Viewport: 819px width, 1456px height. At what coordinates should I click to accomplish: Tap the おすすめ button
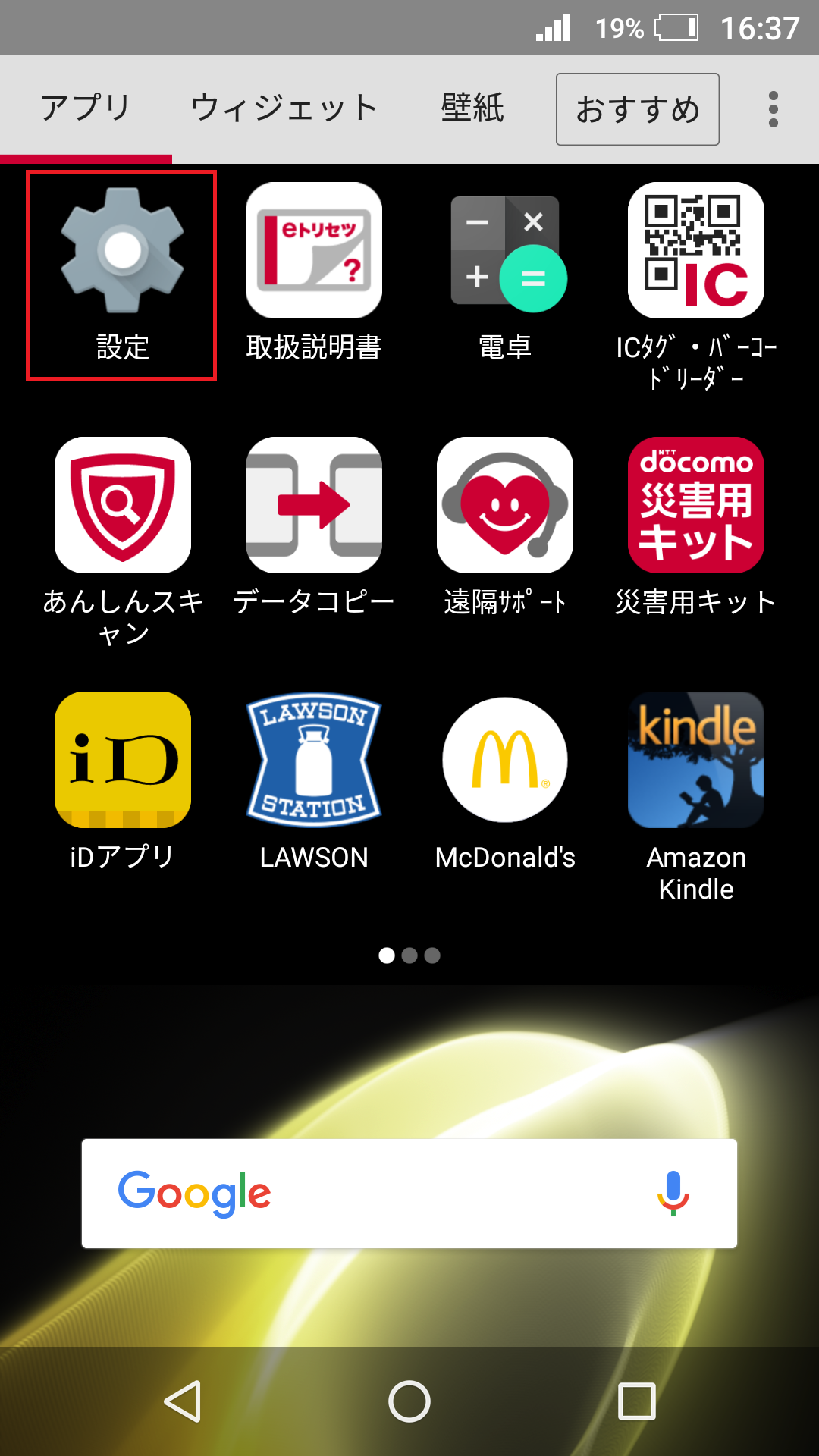[x=637, y=109]
